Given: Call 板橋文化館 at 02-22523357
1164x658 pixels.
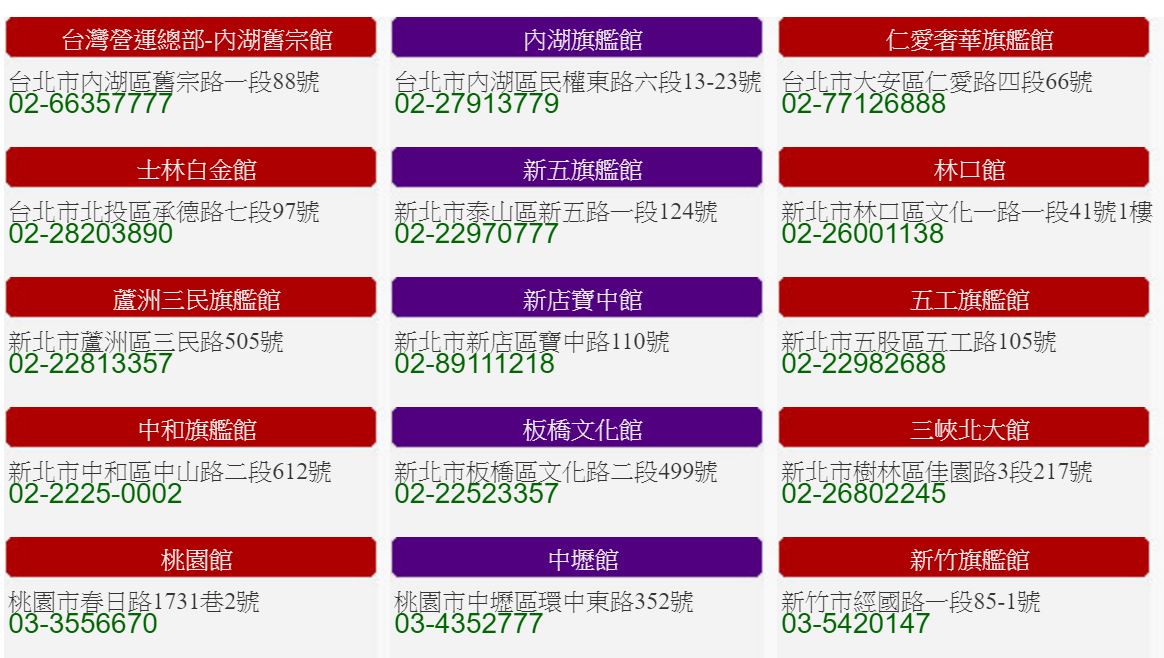Looking at the screenshot, I should [477, 494].
